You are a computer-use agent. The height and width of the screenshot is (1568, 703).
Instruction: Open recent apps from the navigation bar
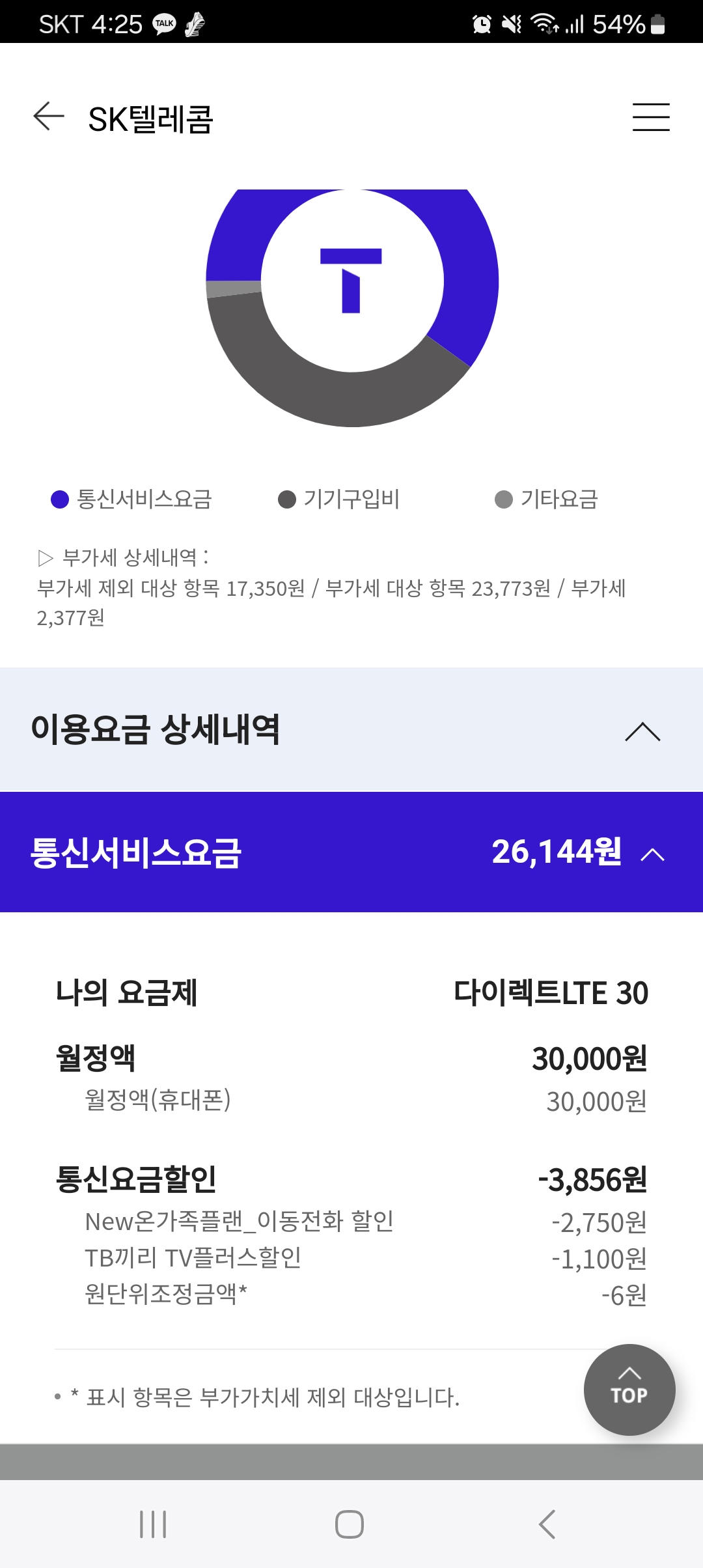click(x=154, y=1524)
